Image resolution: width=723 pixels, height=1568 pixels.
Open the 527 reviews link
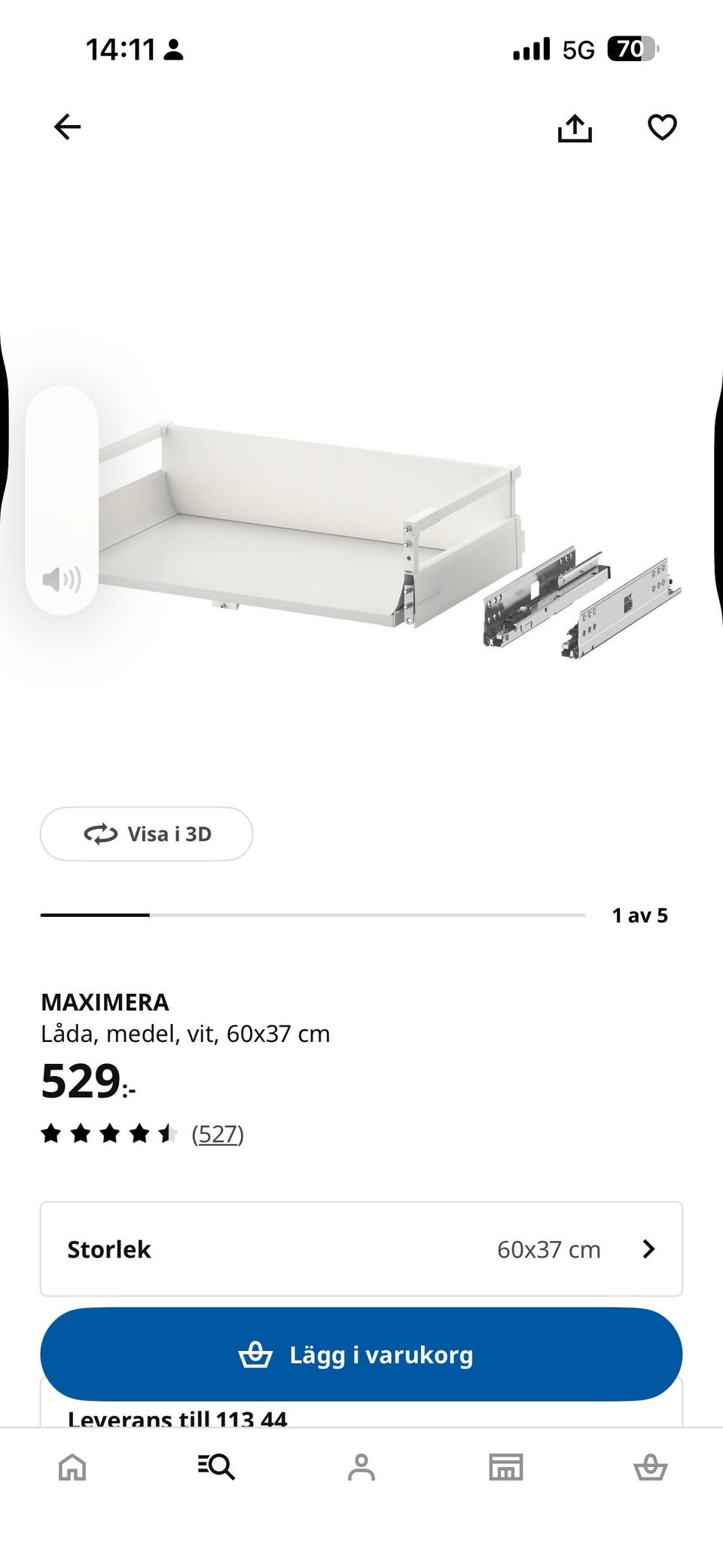pyautogui.click(x=218, y=1133)
